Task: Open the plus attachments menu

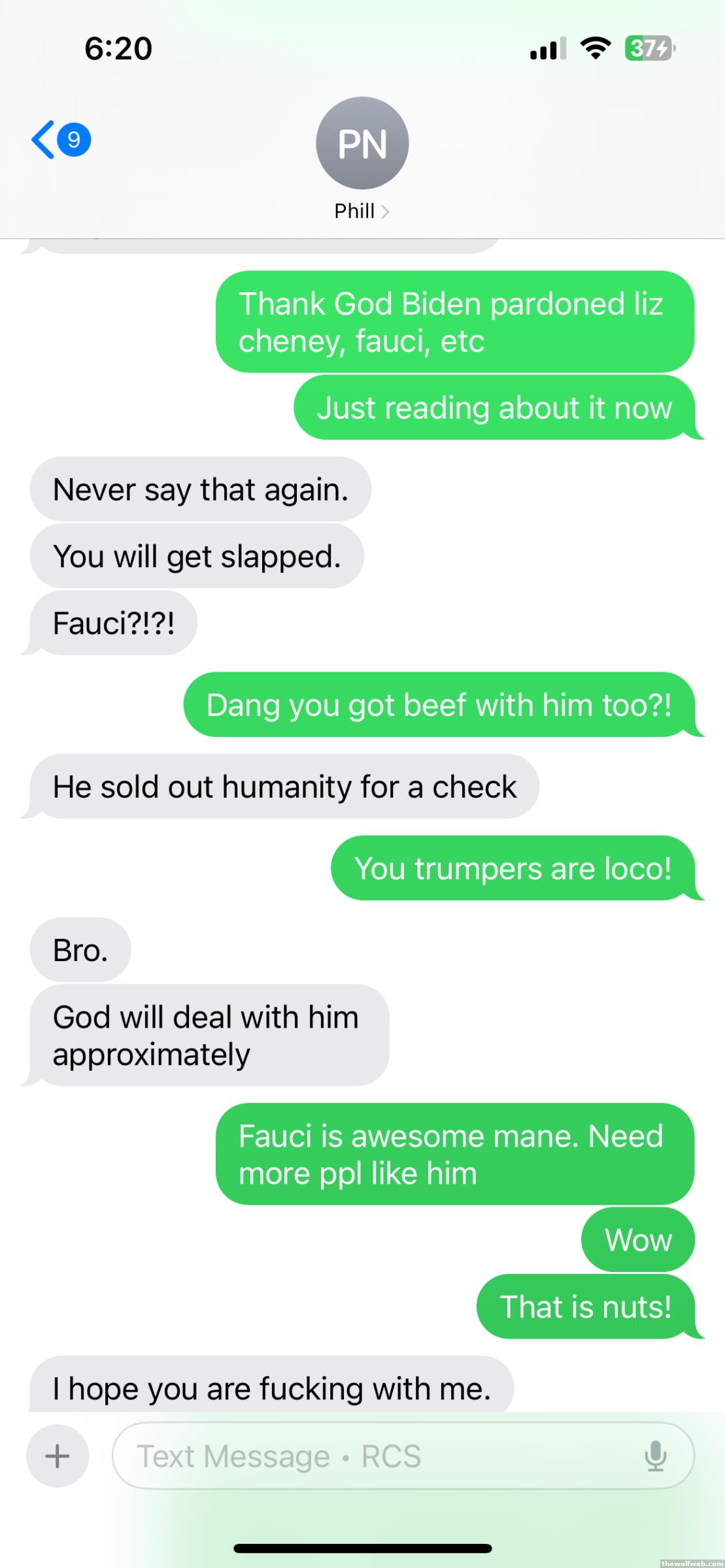Action: pyautogui.click(x=58, y=1456)
